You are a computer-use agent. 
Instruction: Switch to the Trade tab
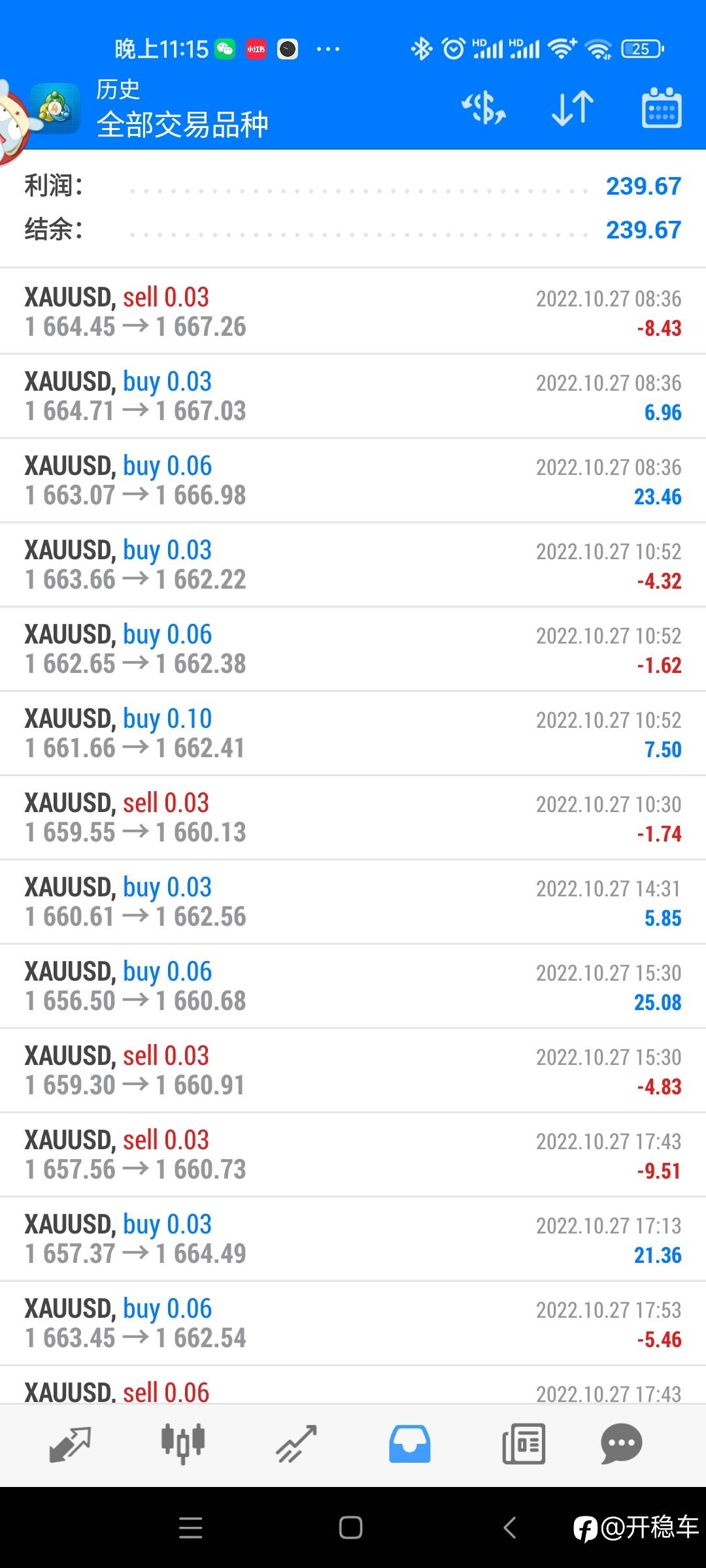click(296, 1445)
